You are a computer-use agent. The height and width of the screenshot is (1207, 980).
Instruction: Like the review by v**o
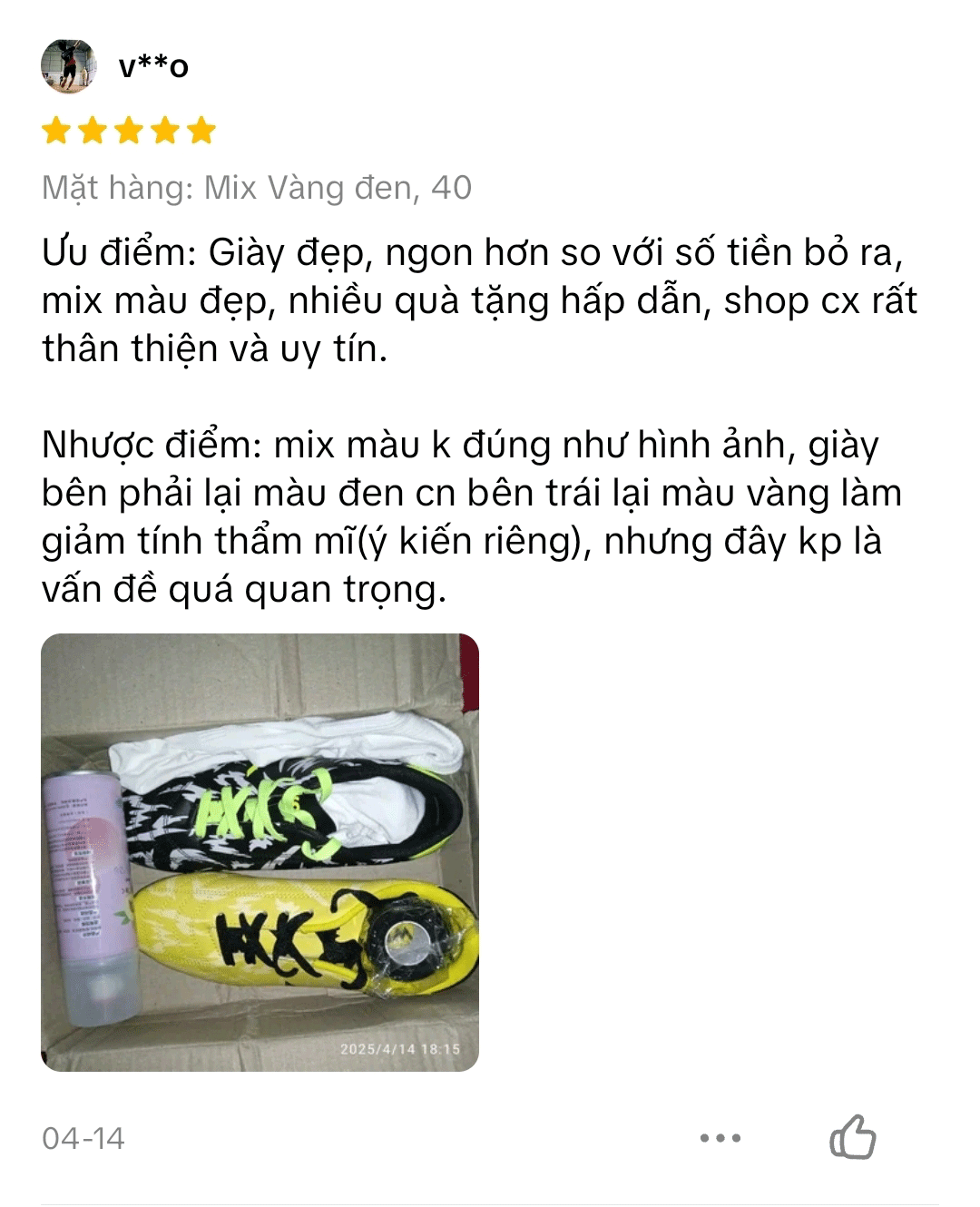pos(852,1137)
